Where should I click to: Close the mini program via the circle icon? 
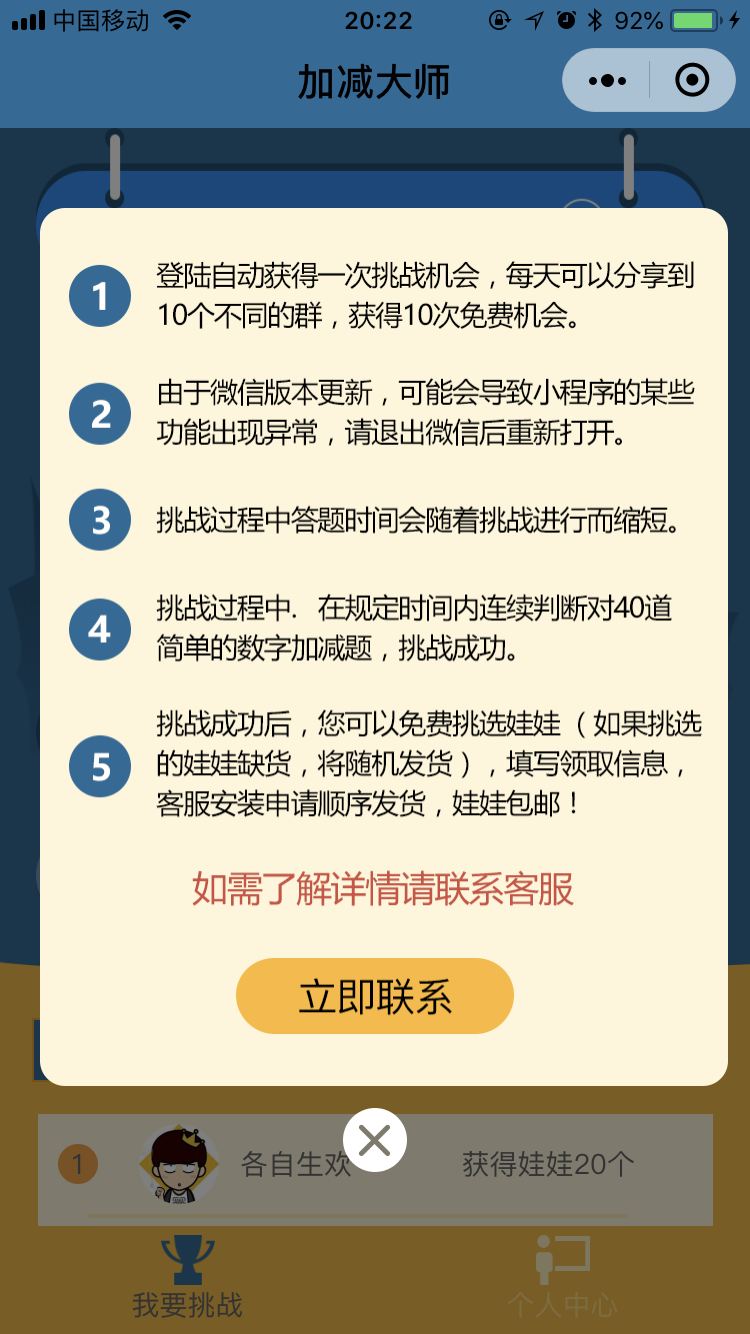692,80
